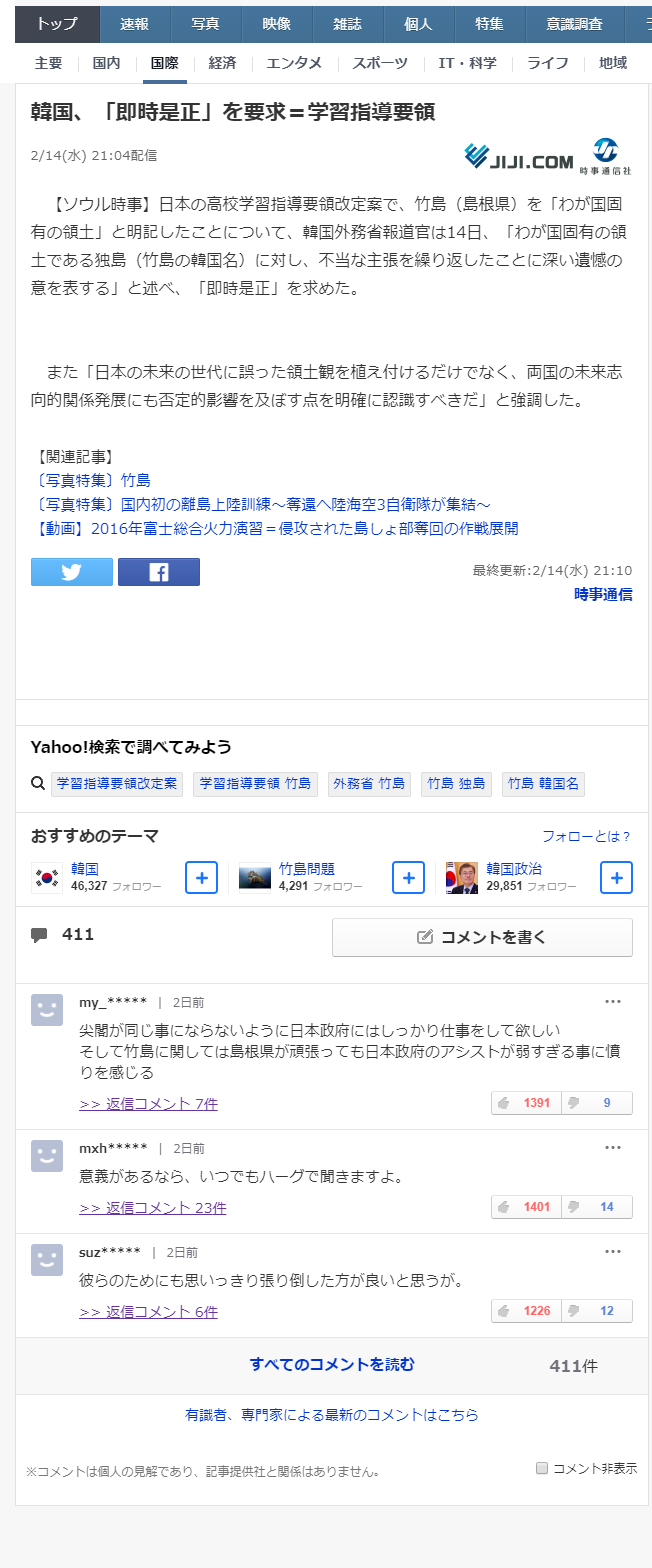652x1568 pixels.
Task: Open the スポーツ category tab
Action: click(380, 63)
